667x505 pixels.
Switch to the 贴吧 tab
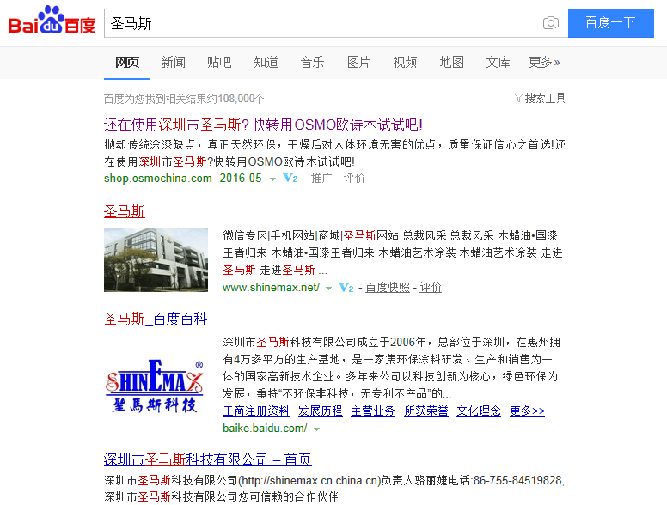pyautogui.click(x=219, y=62)
